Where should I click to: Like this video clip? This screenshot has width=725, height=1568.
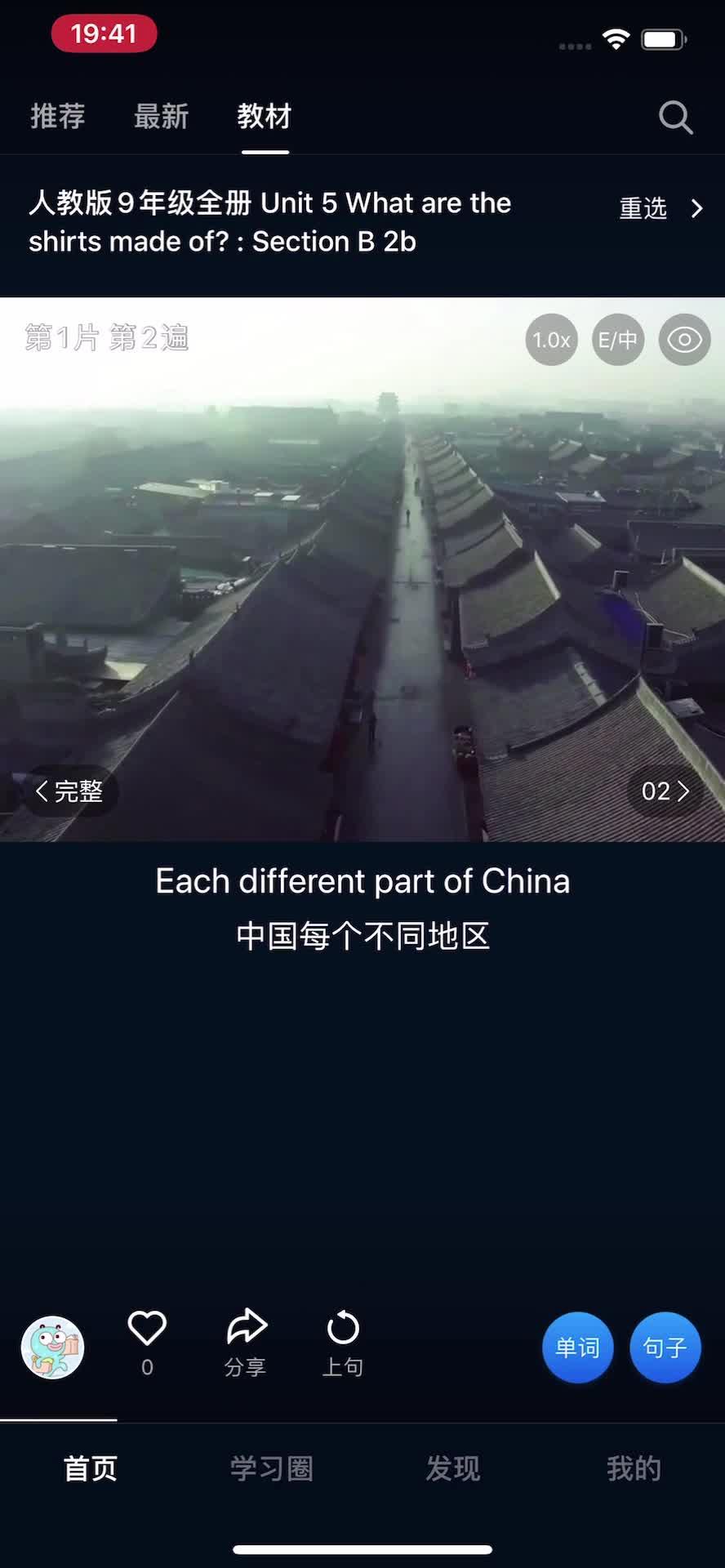pos(147,1330)
